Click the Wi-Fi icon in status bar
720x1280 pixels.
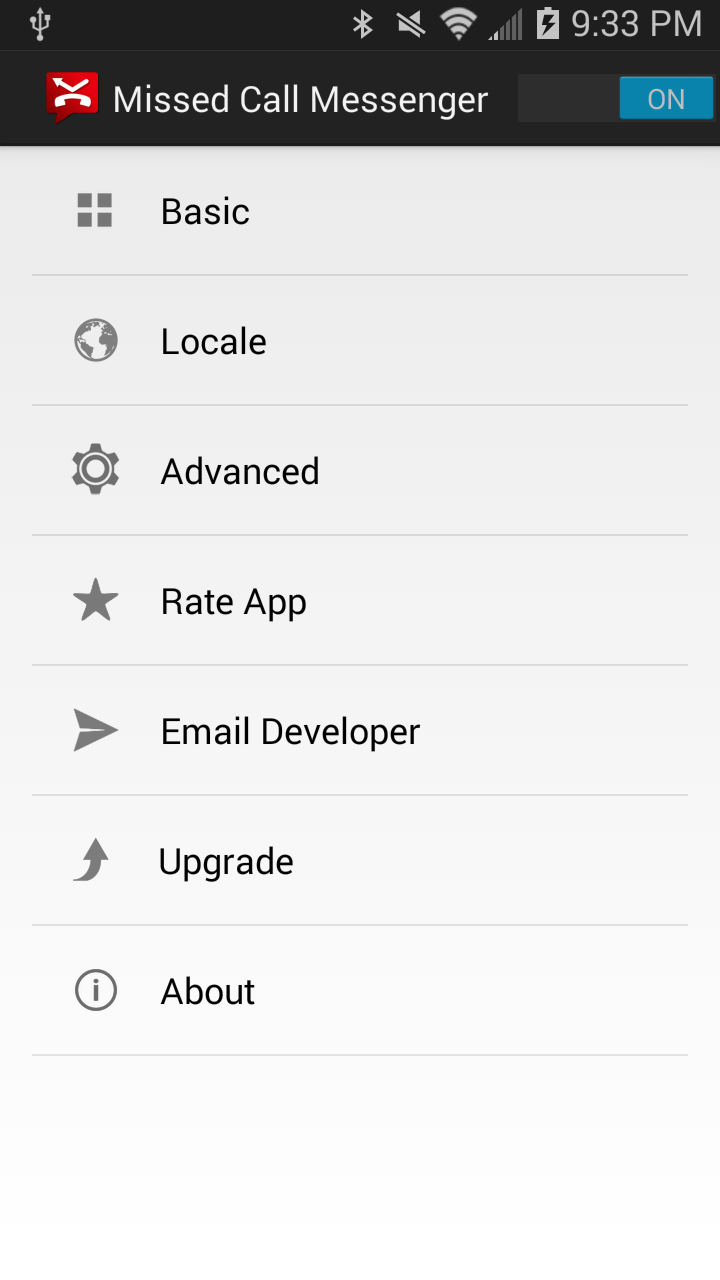[x=458, y=22]
